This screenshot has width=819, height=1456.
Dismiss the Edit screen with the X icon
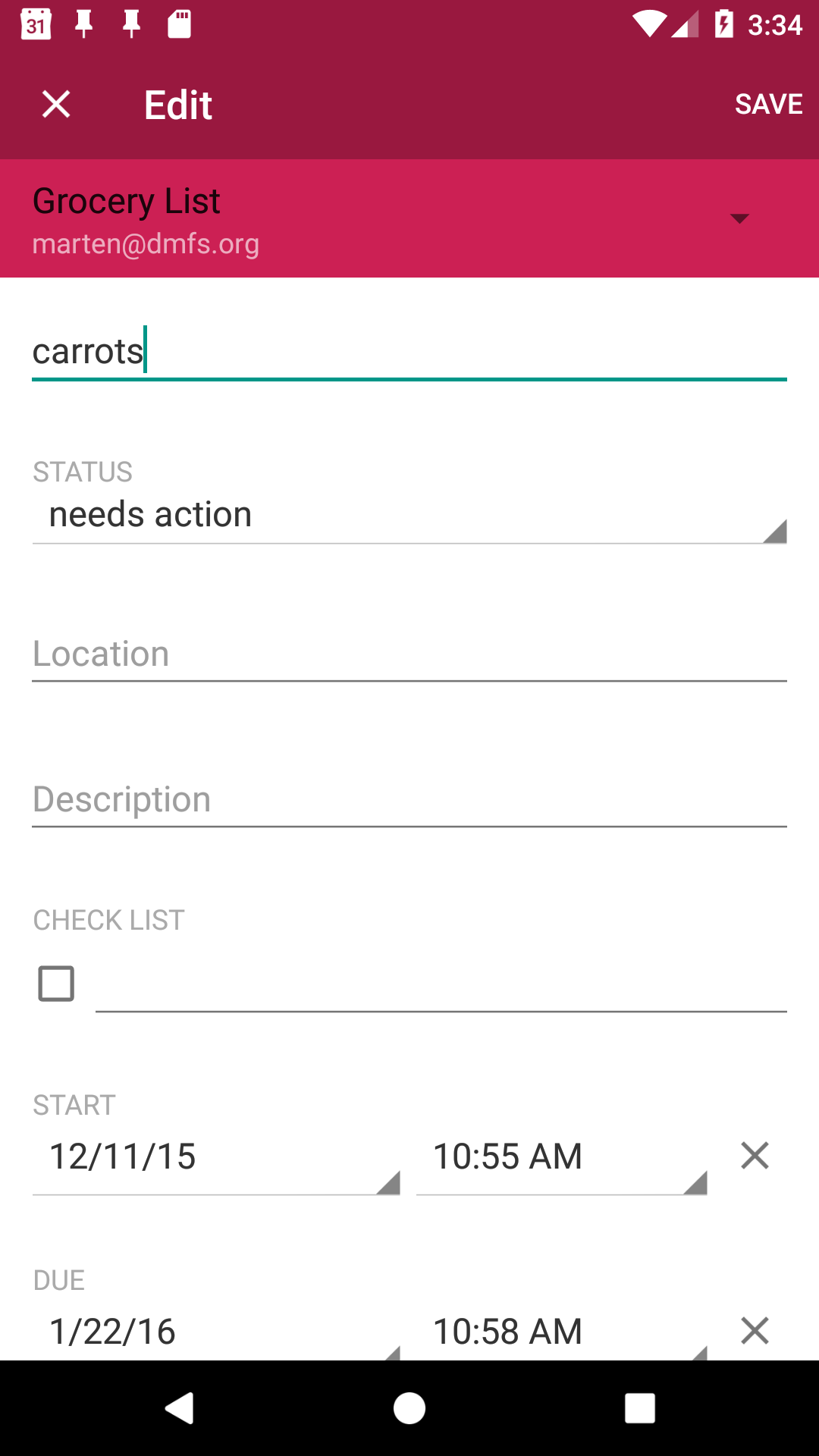pyautogui.click(x=55, y=104)
